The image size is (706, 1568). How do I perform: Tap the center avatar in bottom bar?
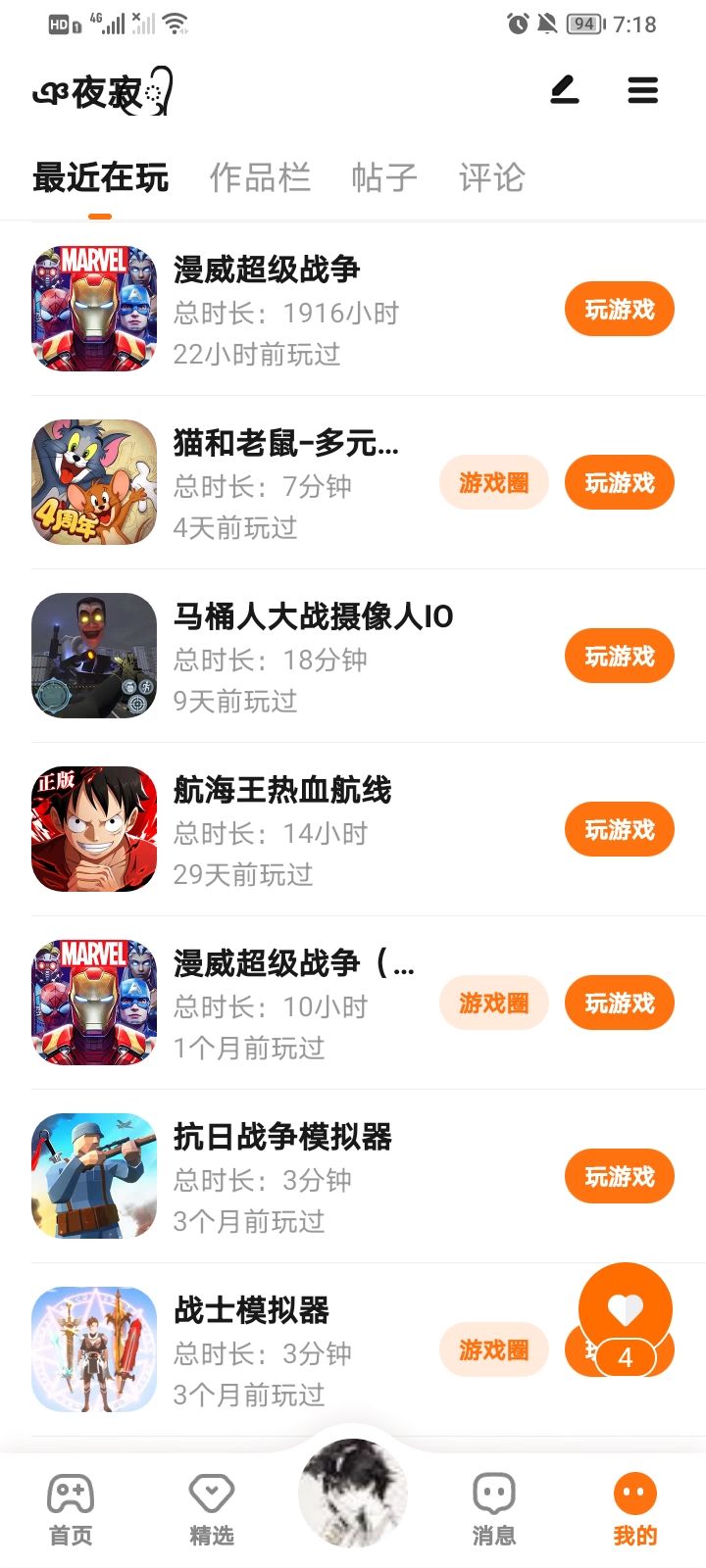pos(353,1493)
